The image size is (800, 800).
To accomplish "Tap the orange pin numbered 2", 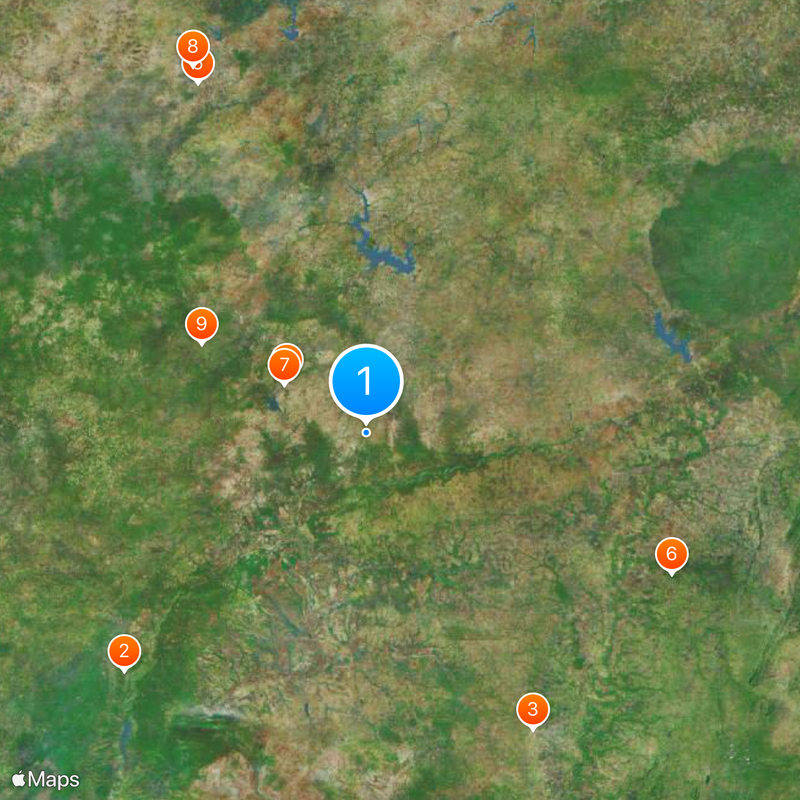I will pos(124,651).
